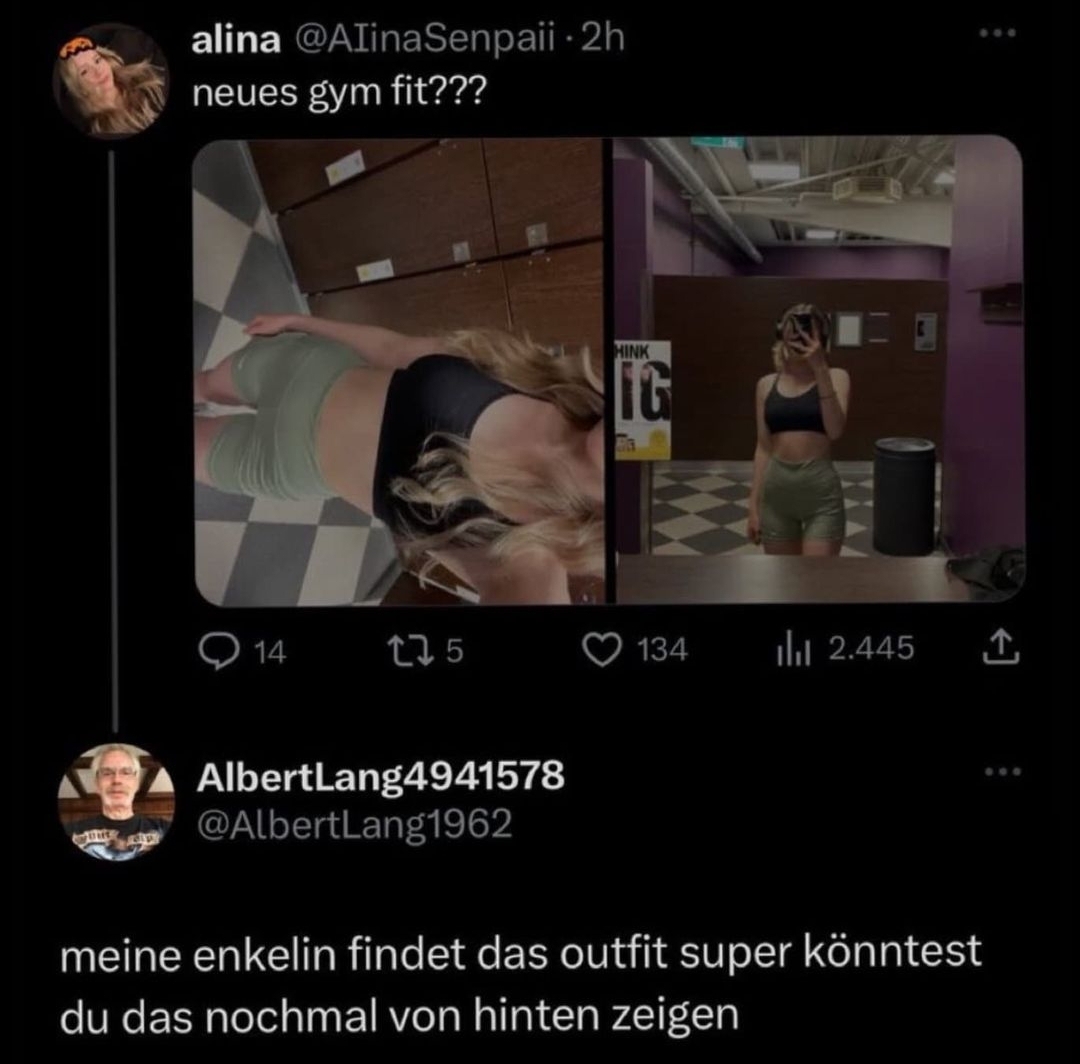
Task: Visit the @AlbertLang1962 profile handle
Action: click(357, 823)
